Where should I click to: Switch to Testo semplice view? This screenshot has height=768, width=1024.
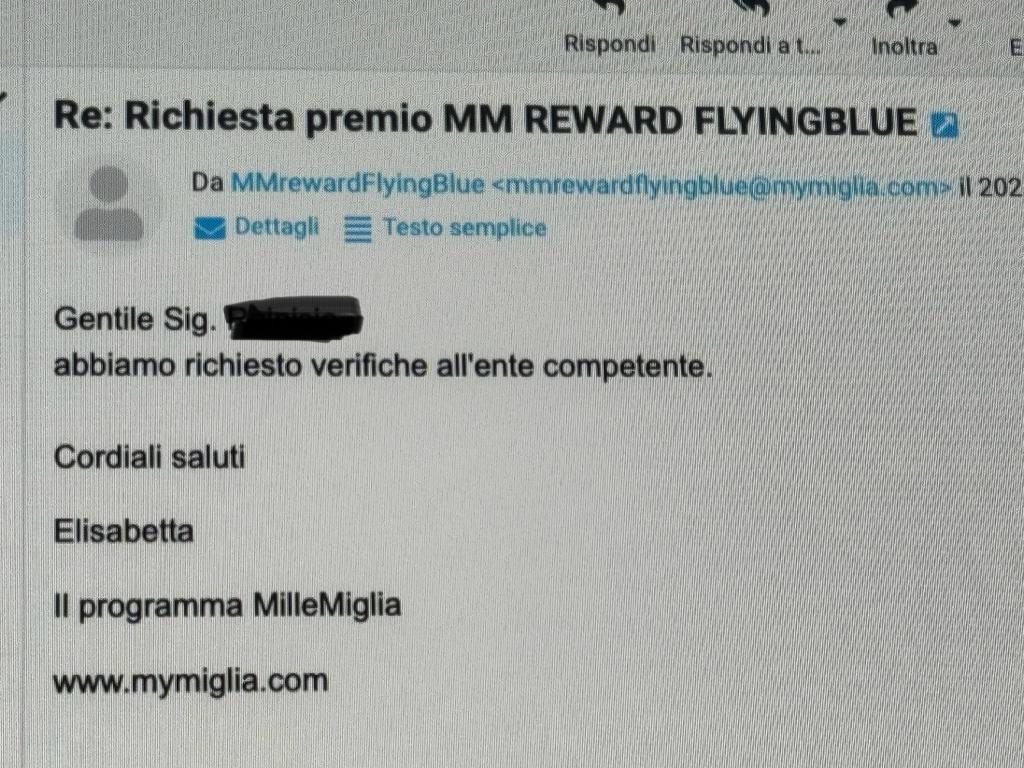tap(446, 229)
